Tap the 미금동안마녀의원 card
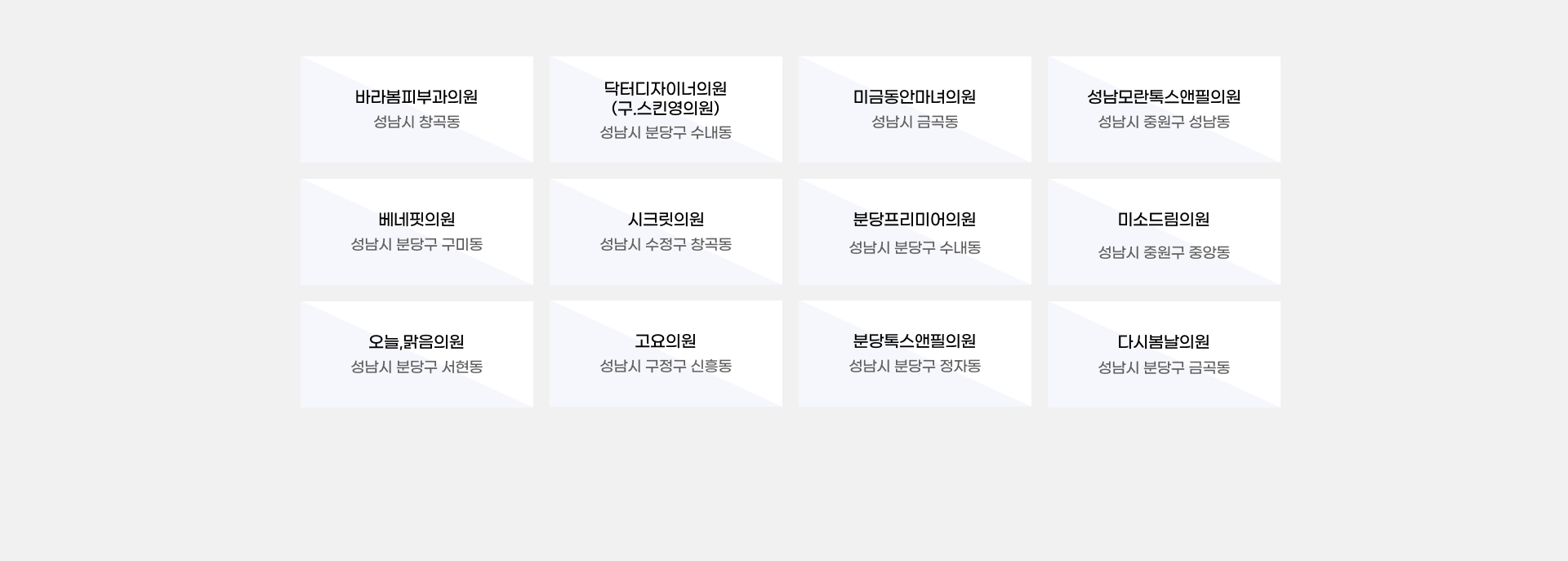Viewport: 1568px width, 561px height. (915, 109)
